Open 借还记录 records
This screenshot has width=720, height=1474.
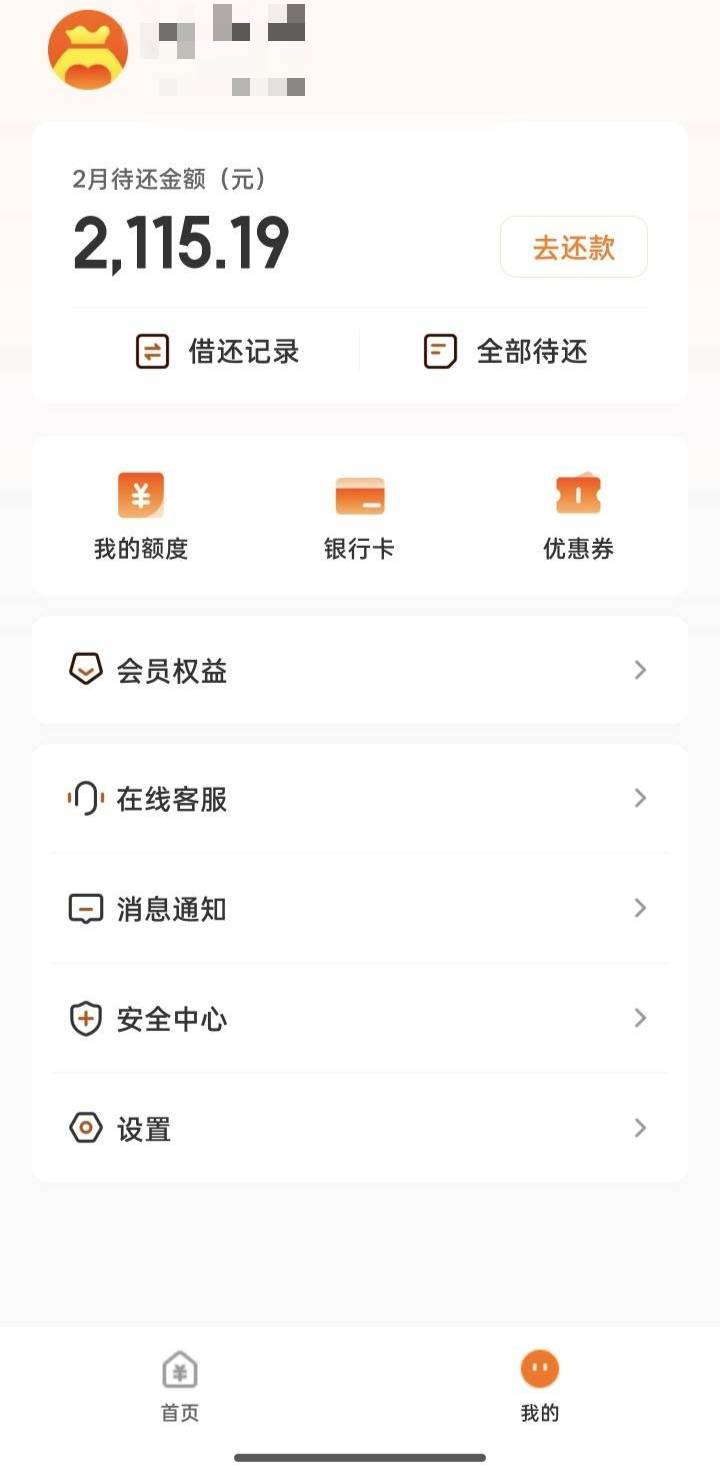[x=217, y=352]
